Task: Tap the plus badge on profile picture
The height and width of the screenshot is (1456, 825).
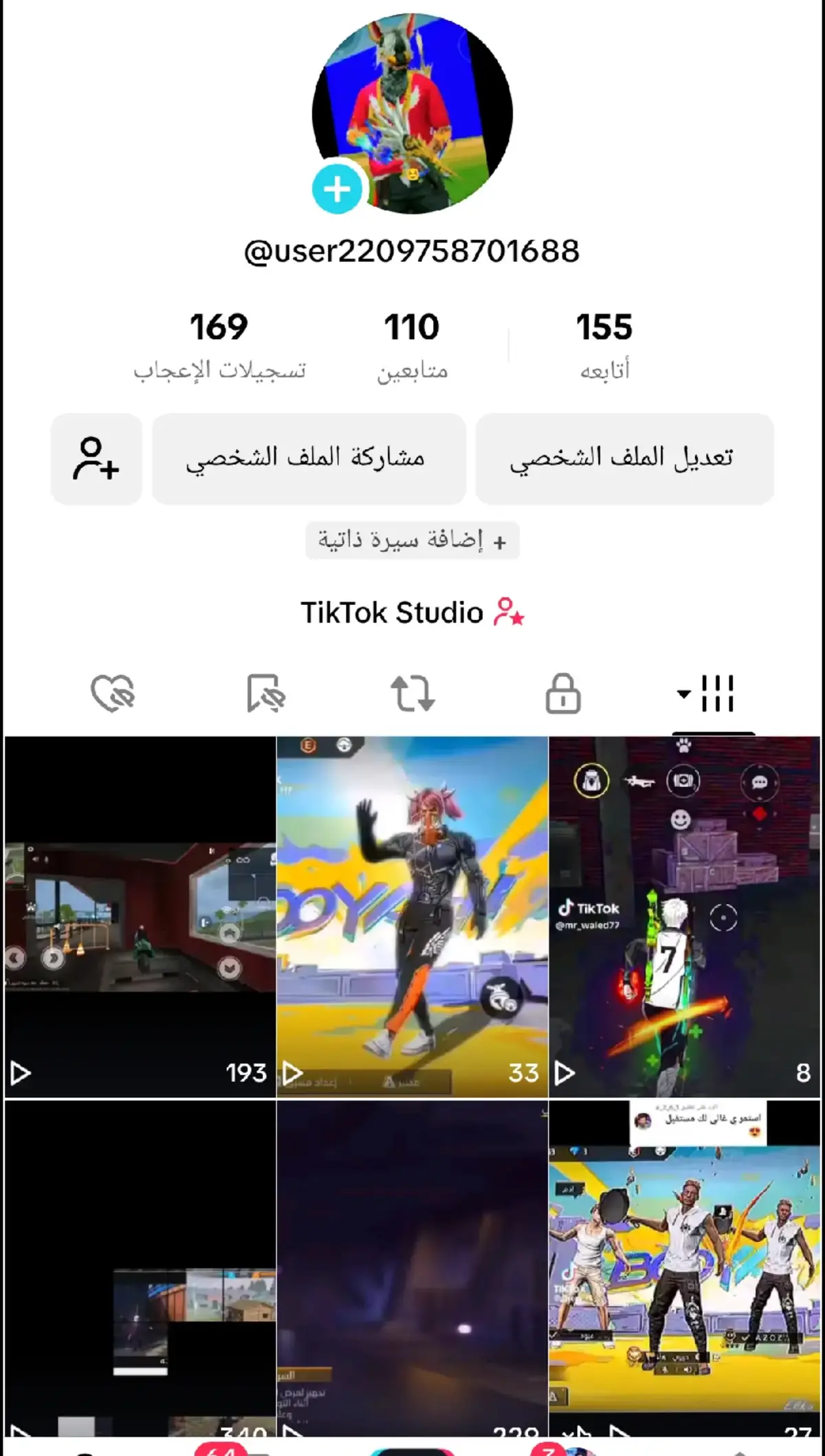Action: (x=337, y=188)
